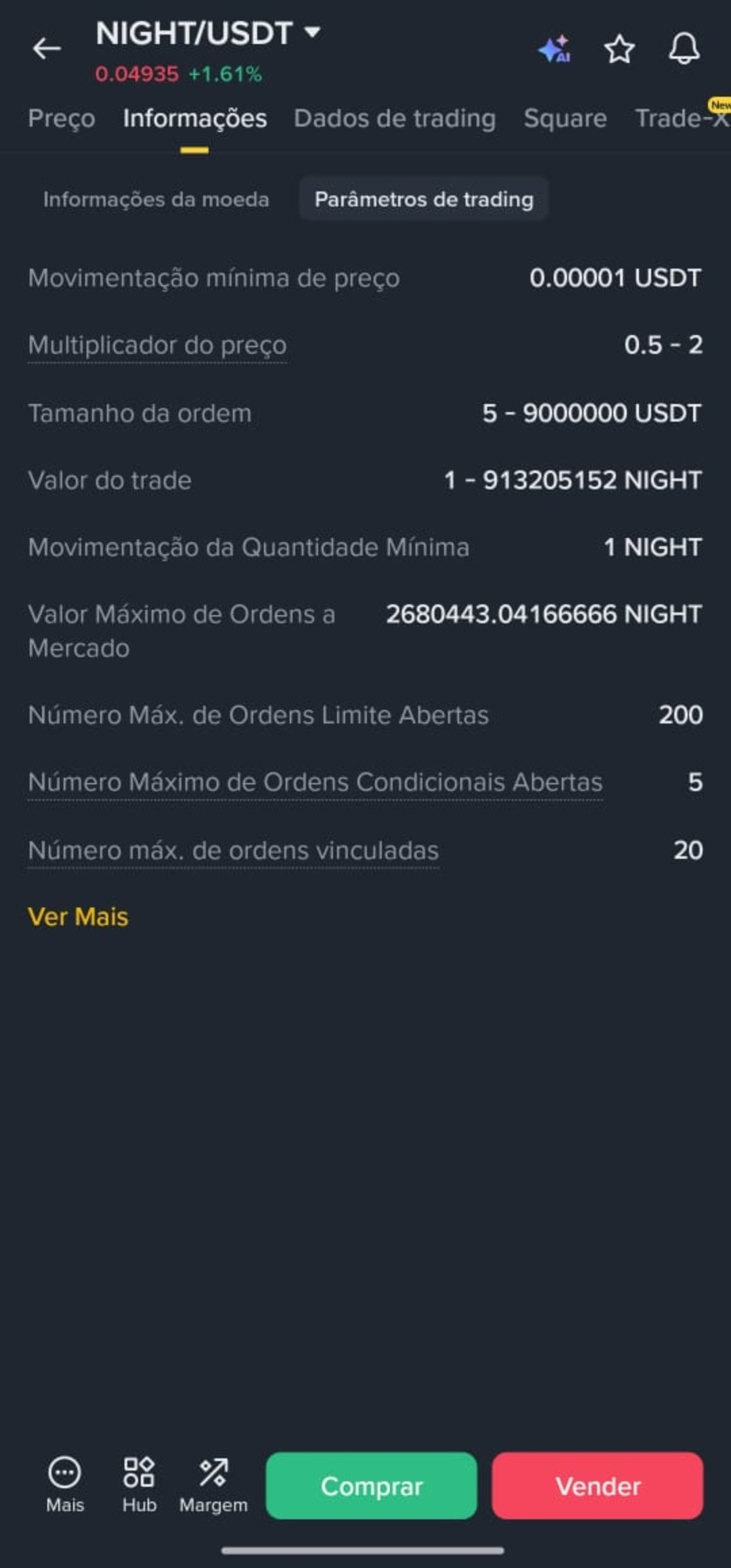Viewport: 731px width, 1568px height.
Task: Set a price alert via the bell
Action: pyautogui.click(x=684, y=49)
